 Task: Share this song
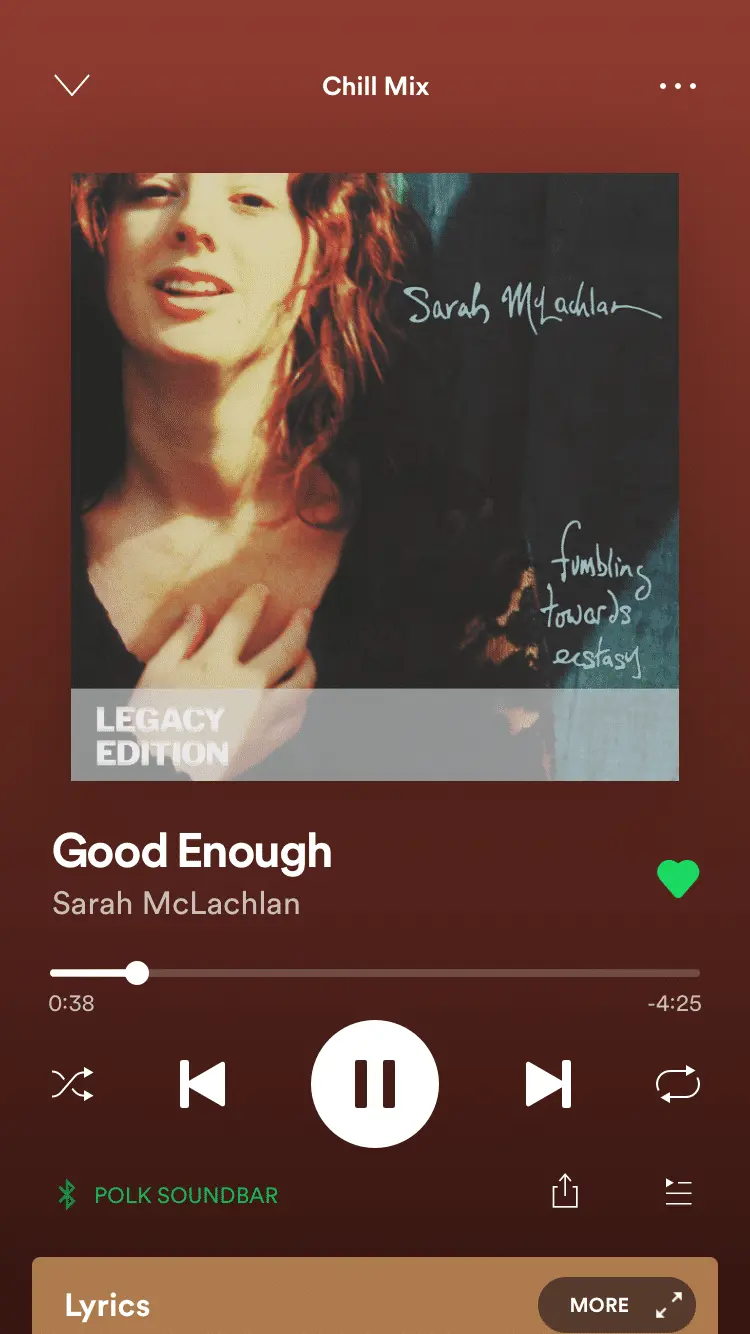(x=565, y=1192)
